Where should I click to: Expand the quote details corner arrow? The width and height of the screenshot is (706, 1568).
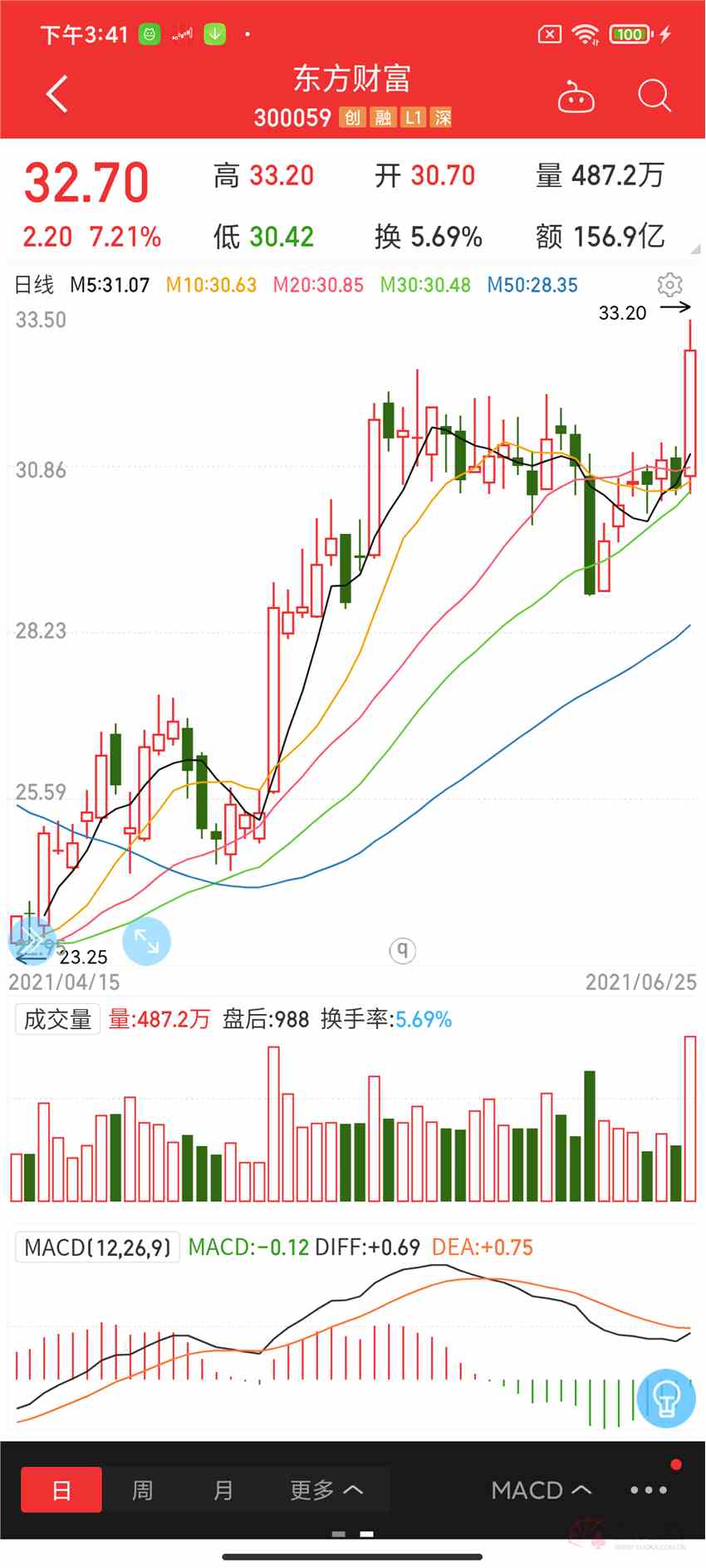pyautogui.click(x=694, y=248)
